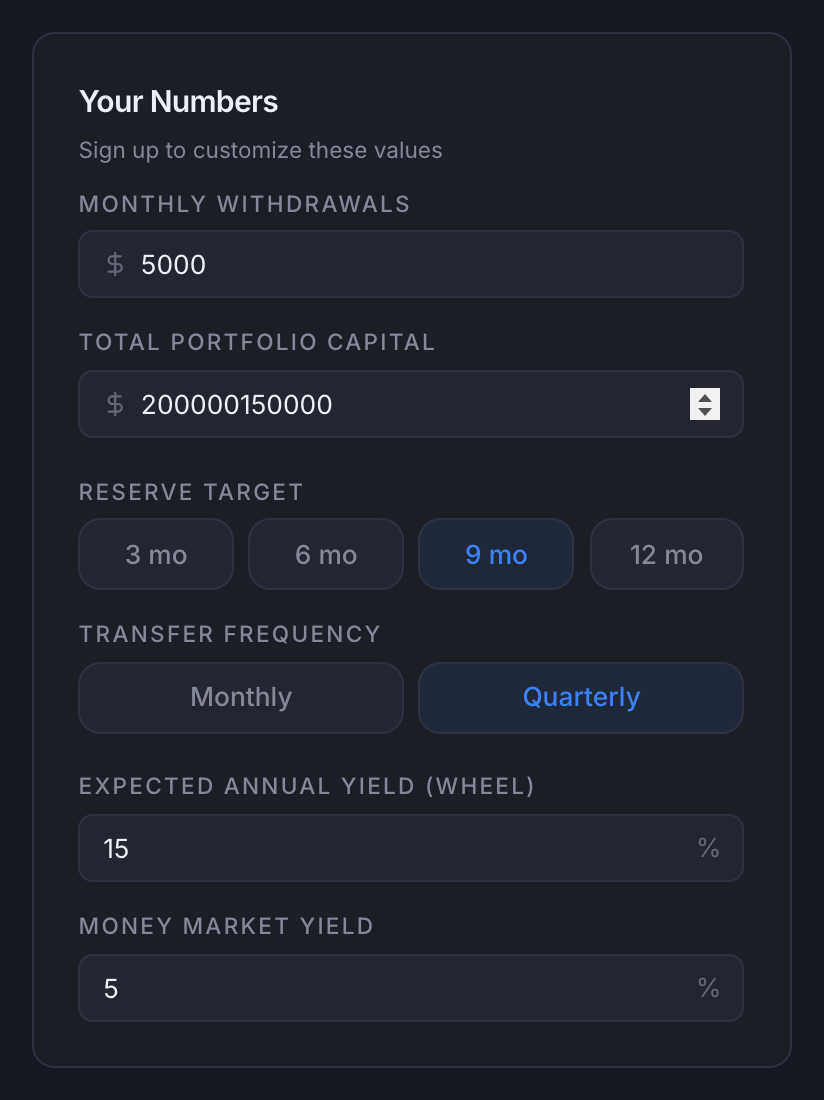This screenshot has width=824, height=1100.
Task: Click the dollar sign icon beside Total Portfolio Capital
Action: point(114,404)
